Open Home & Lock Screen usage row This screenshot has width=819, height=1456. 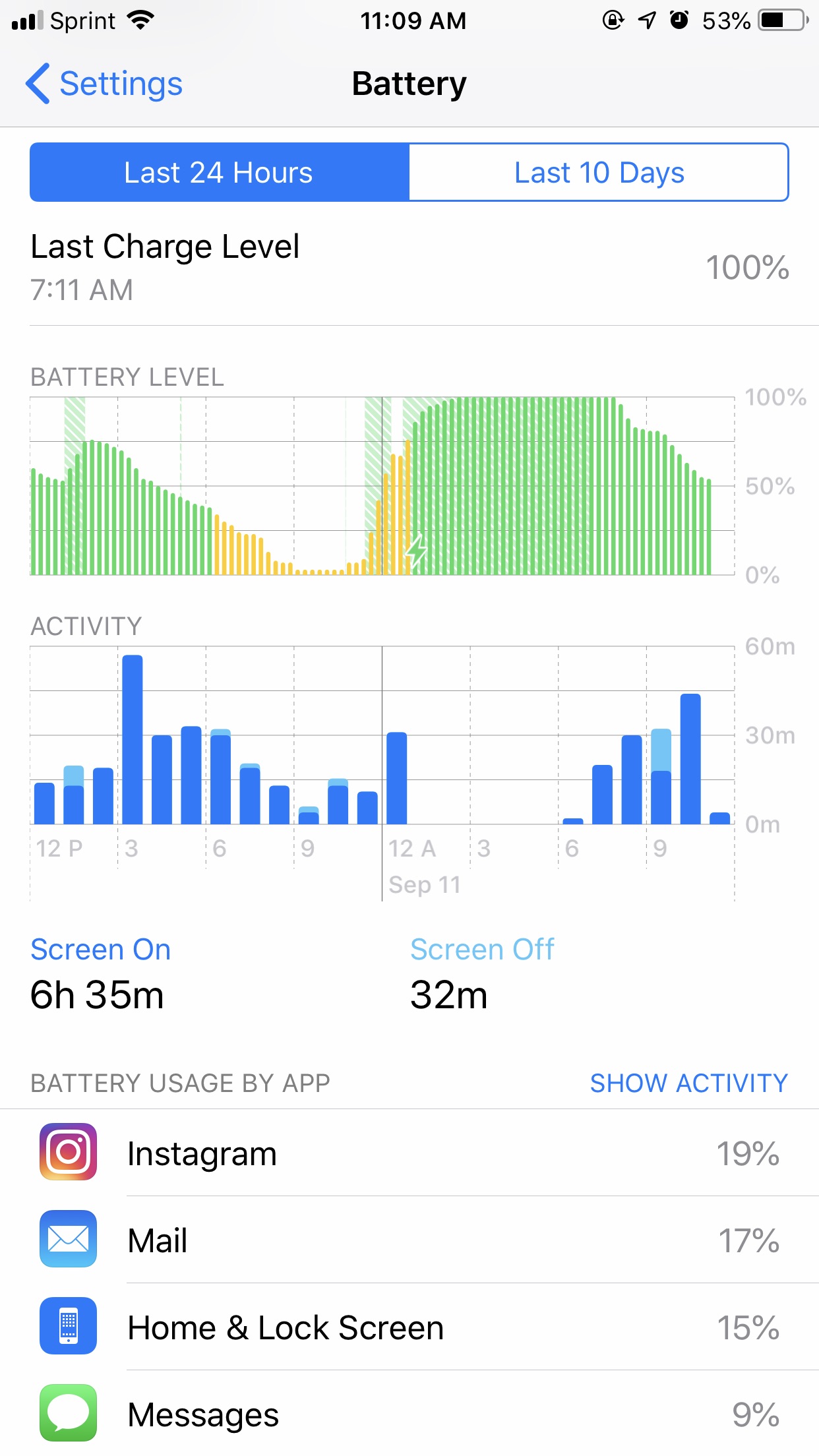pos(409,1327)
